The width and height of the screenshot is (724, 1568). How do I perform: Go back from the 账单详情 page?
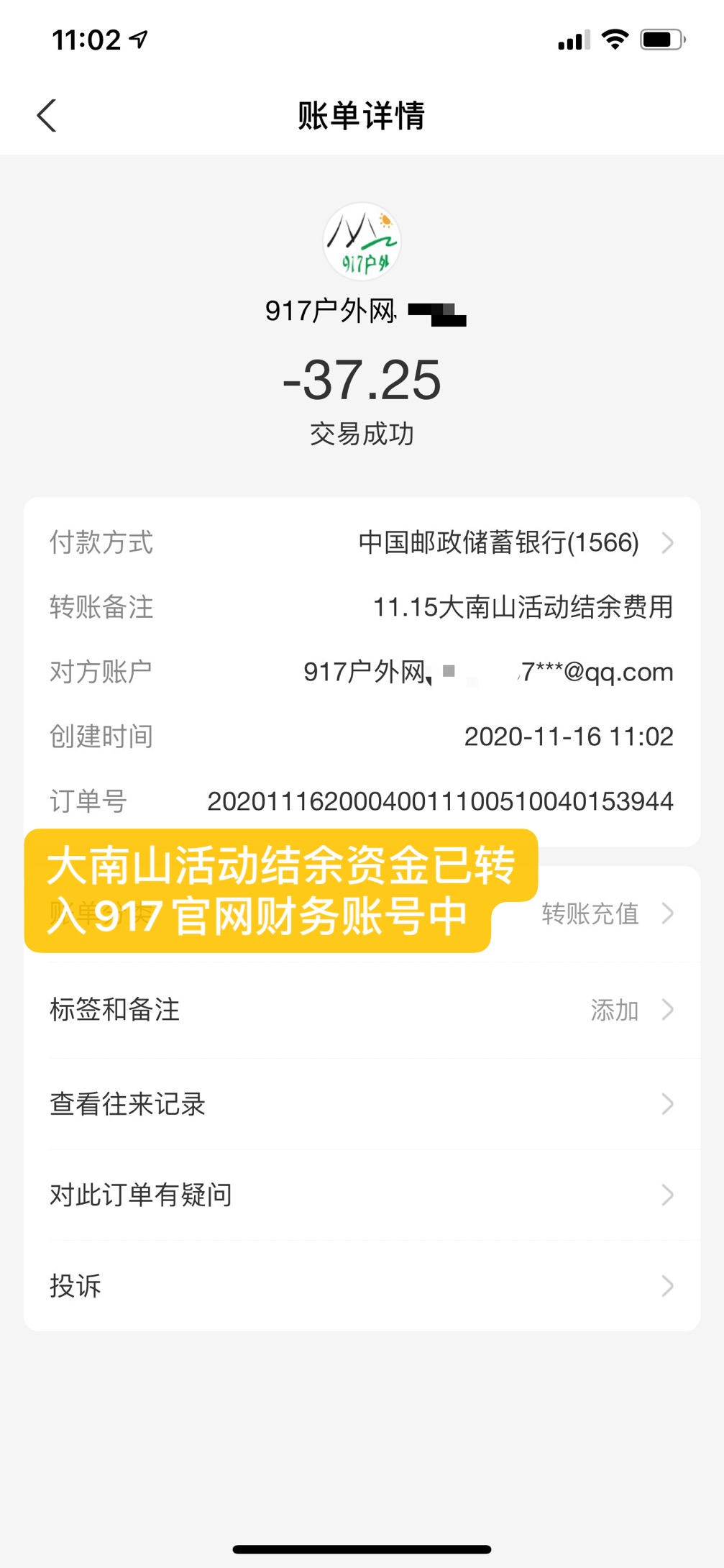pyautogui.click(x=47, y=116)
